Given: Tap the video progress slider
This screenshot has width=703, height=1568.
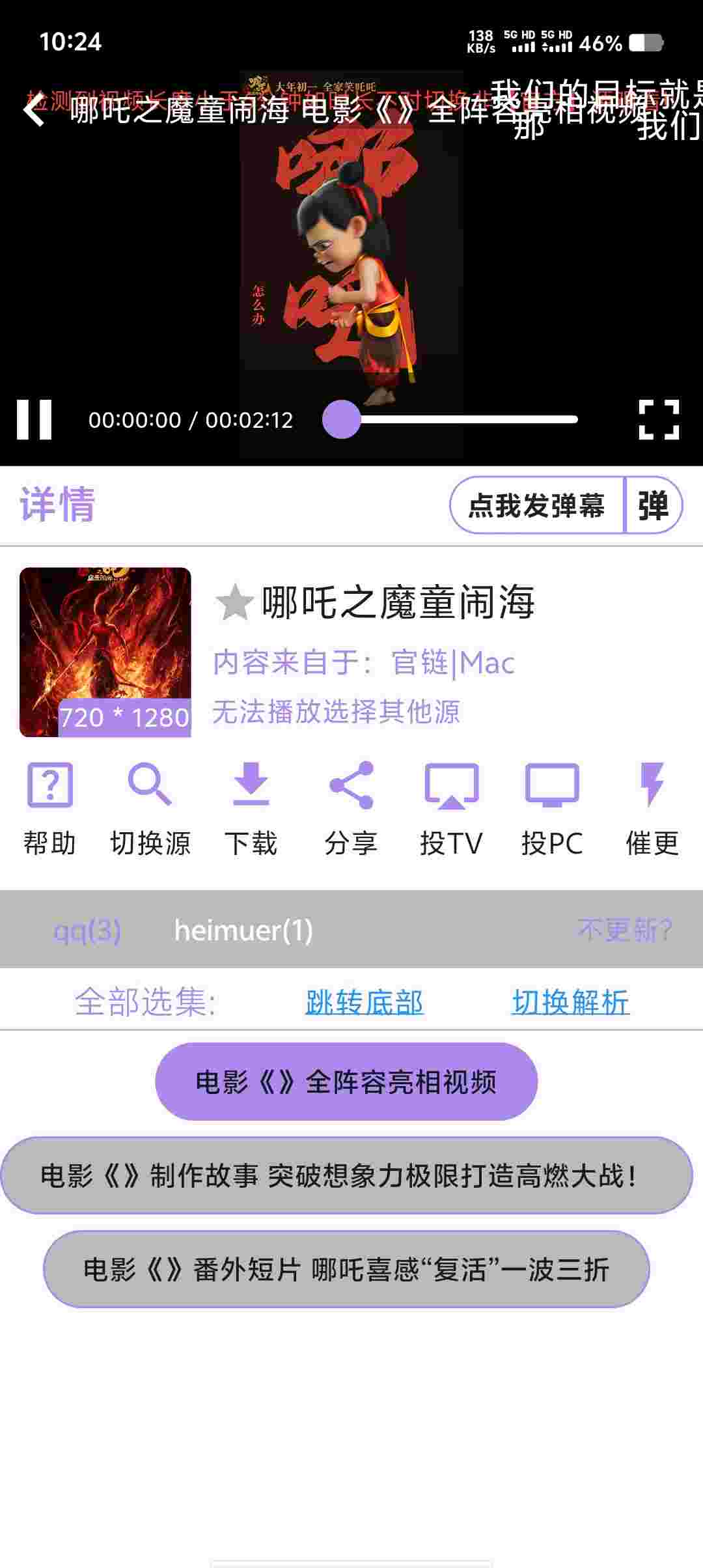Looking at the screenshot, I should [x=456, y=420].
